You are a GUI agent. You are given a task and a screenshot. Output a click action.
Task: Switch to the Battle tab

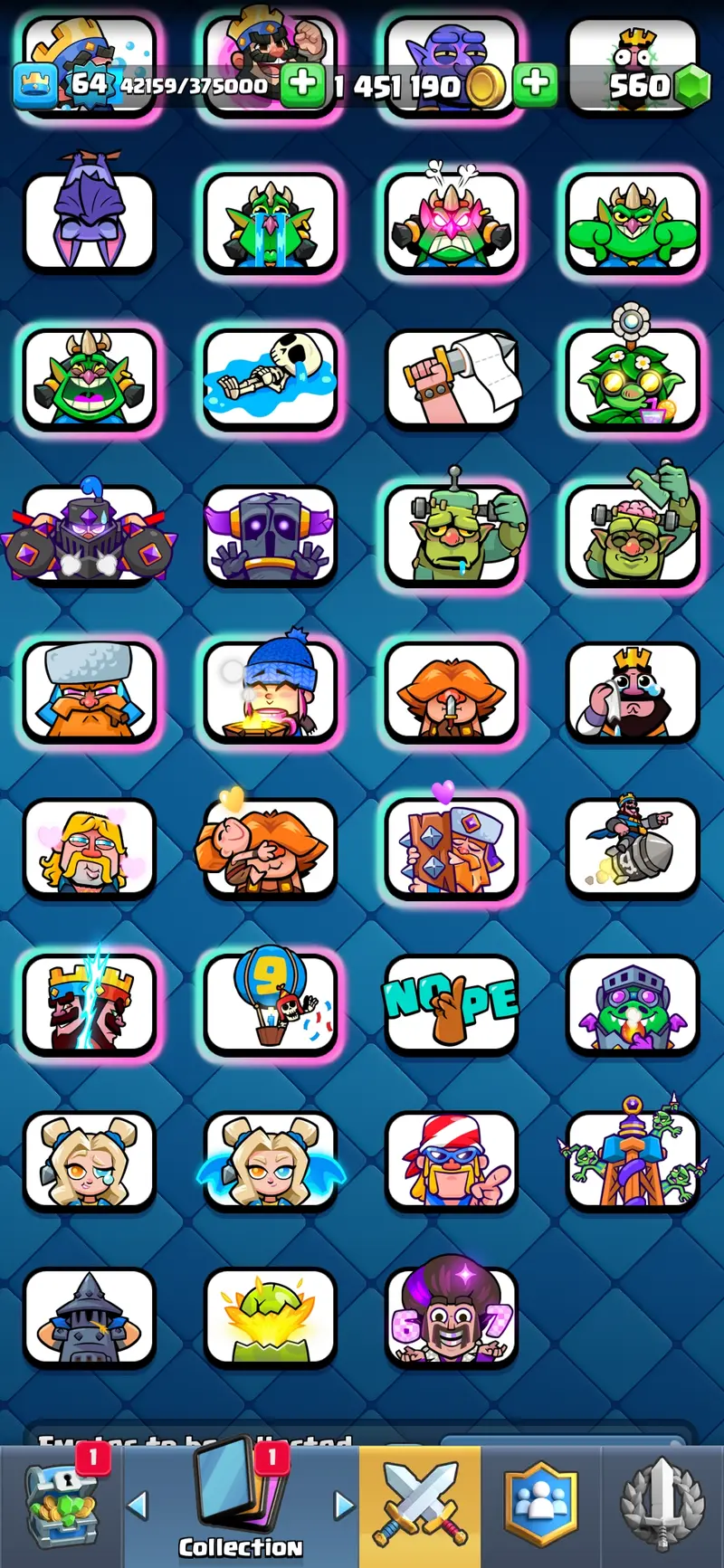(x=420, y=1506)
